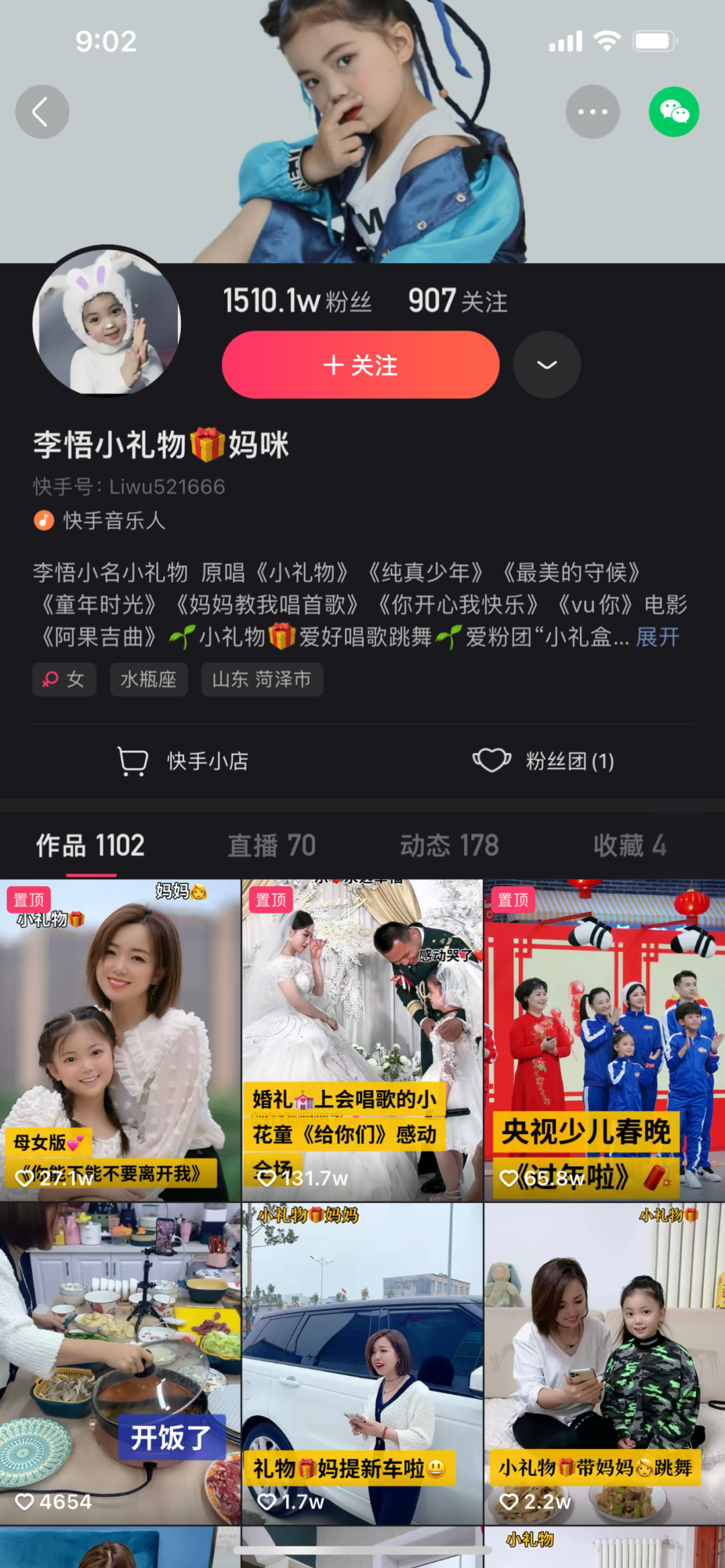
Task: Open the profile avatar picture
Action: pyautogui.click(x=107, y=322)
